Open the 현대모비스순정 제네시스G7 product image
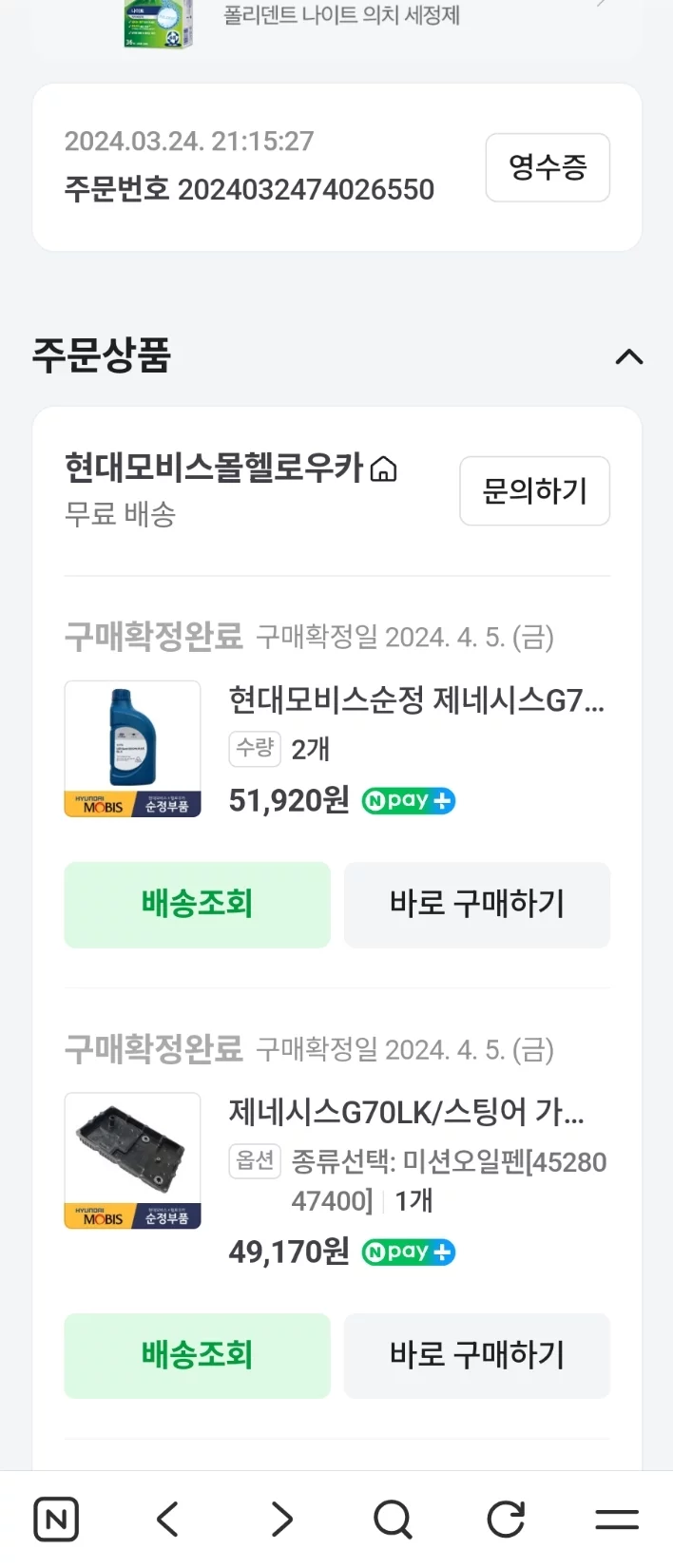This screenshot has height=1568, width=673. click(x=132, y=749)
